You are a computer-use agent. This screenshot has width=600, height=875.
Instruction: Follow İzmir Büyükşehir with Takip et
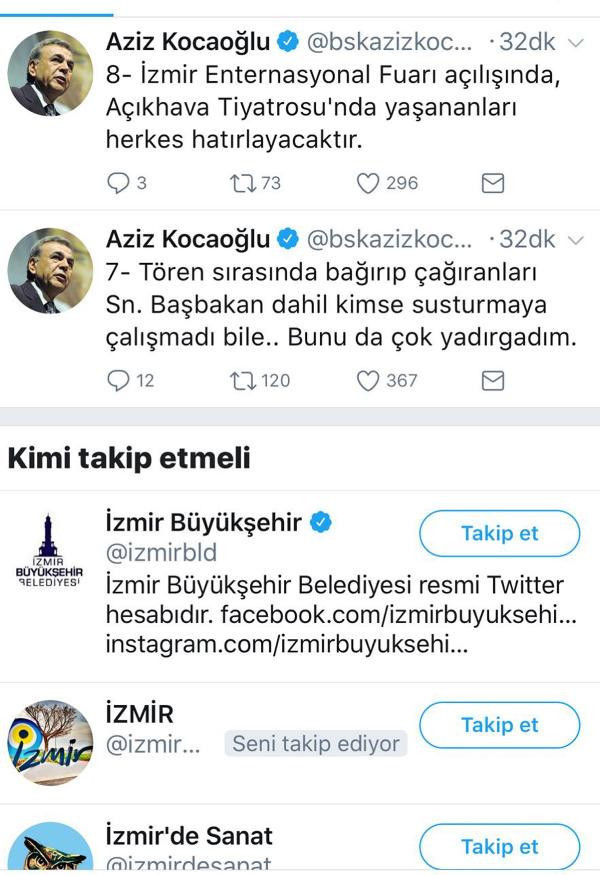coord(499,533)
